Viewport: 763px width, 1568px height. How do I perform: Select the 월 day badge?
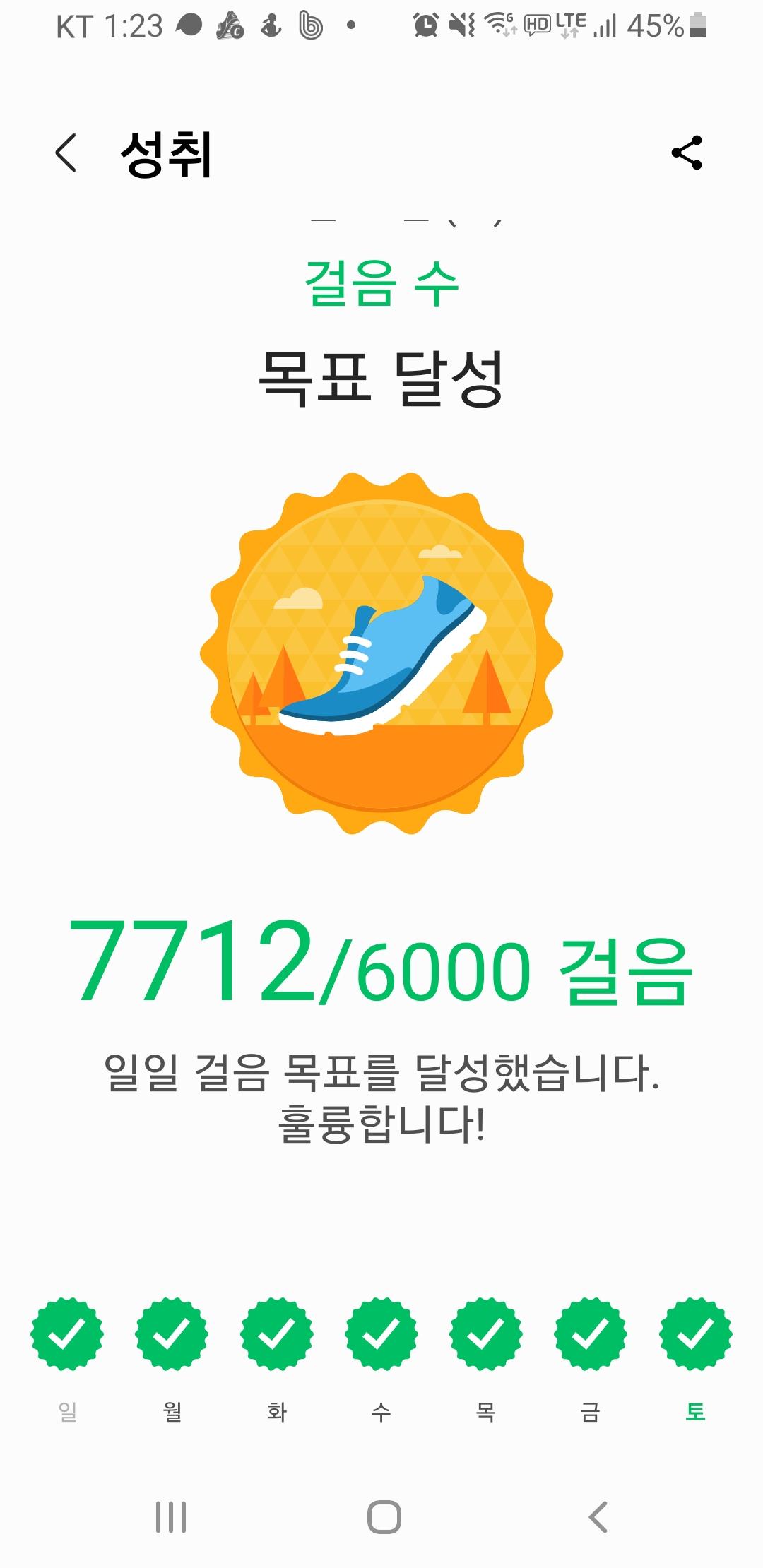(x=172, y=1334)
